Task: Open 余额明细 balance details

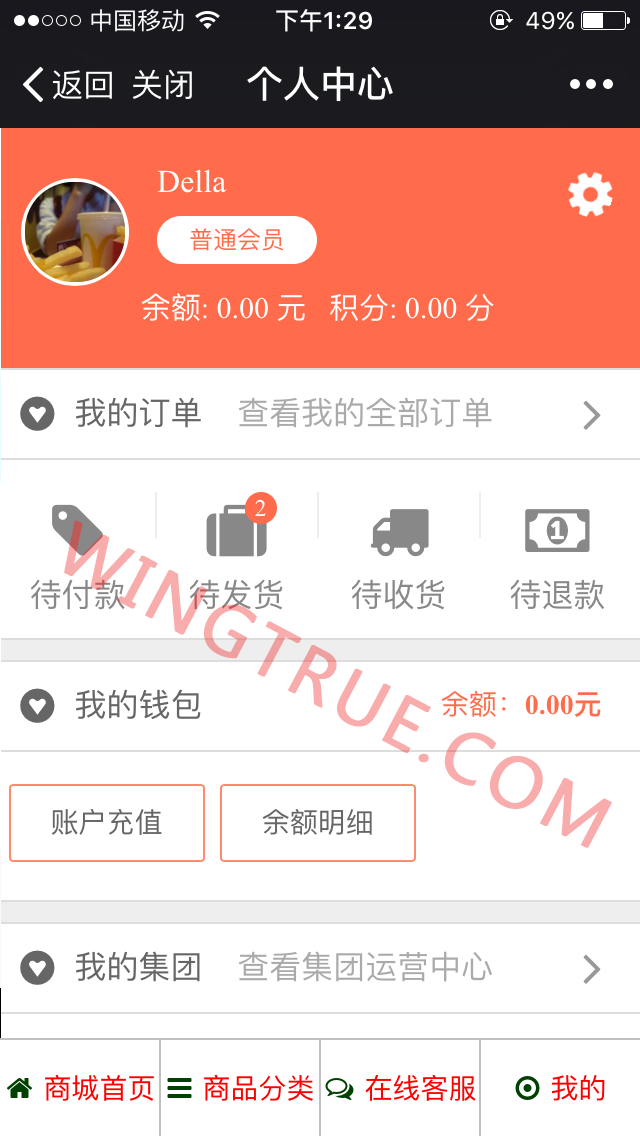Action: [317, 823]
